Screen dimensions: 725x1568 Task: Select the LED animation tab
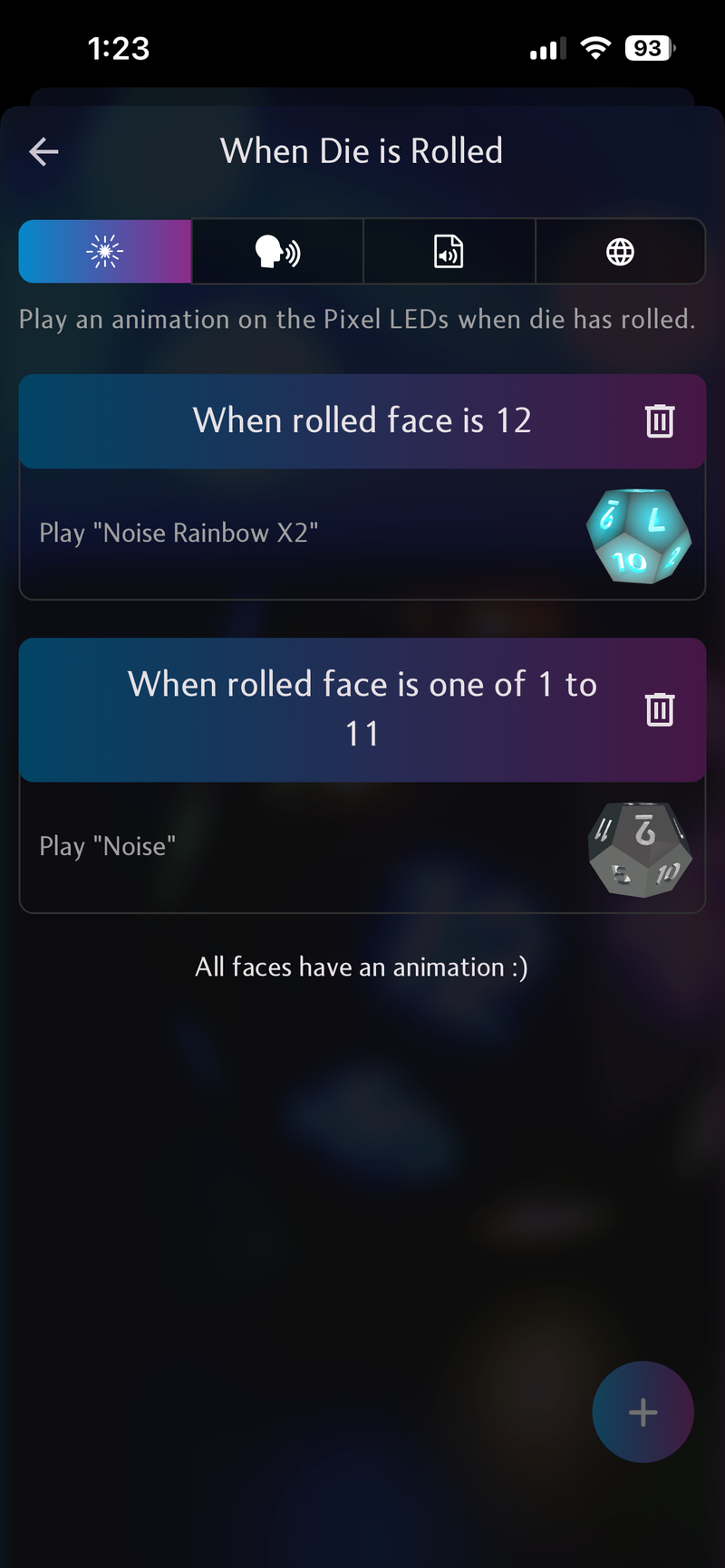click(105, 252)
